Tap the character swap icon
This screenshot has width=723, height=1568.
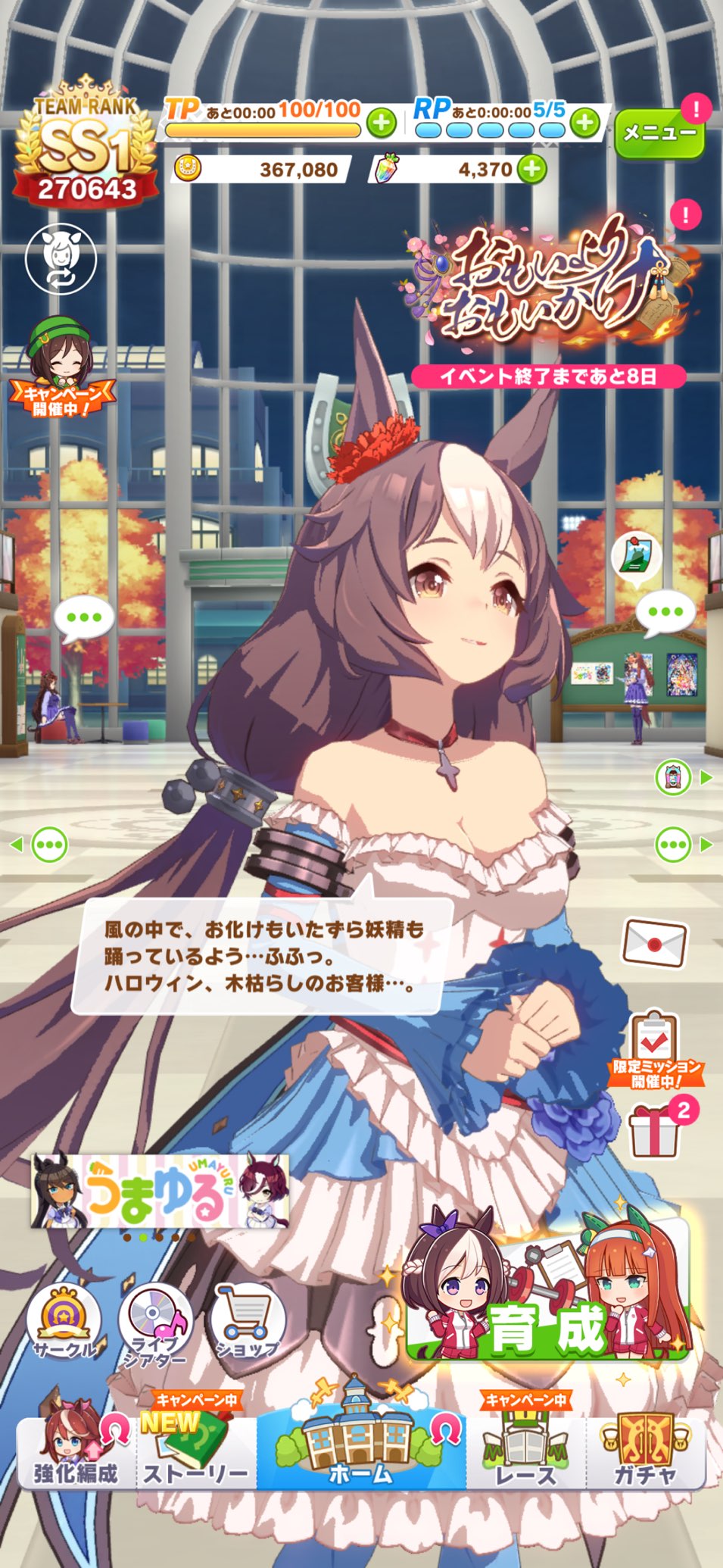pyautogui.click(x=61, y=258)
